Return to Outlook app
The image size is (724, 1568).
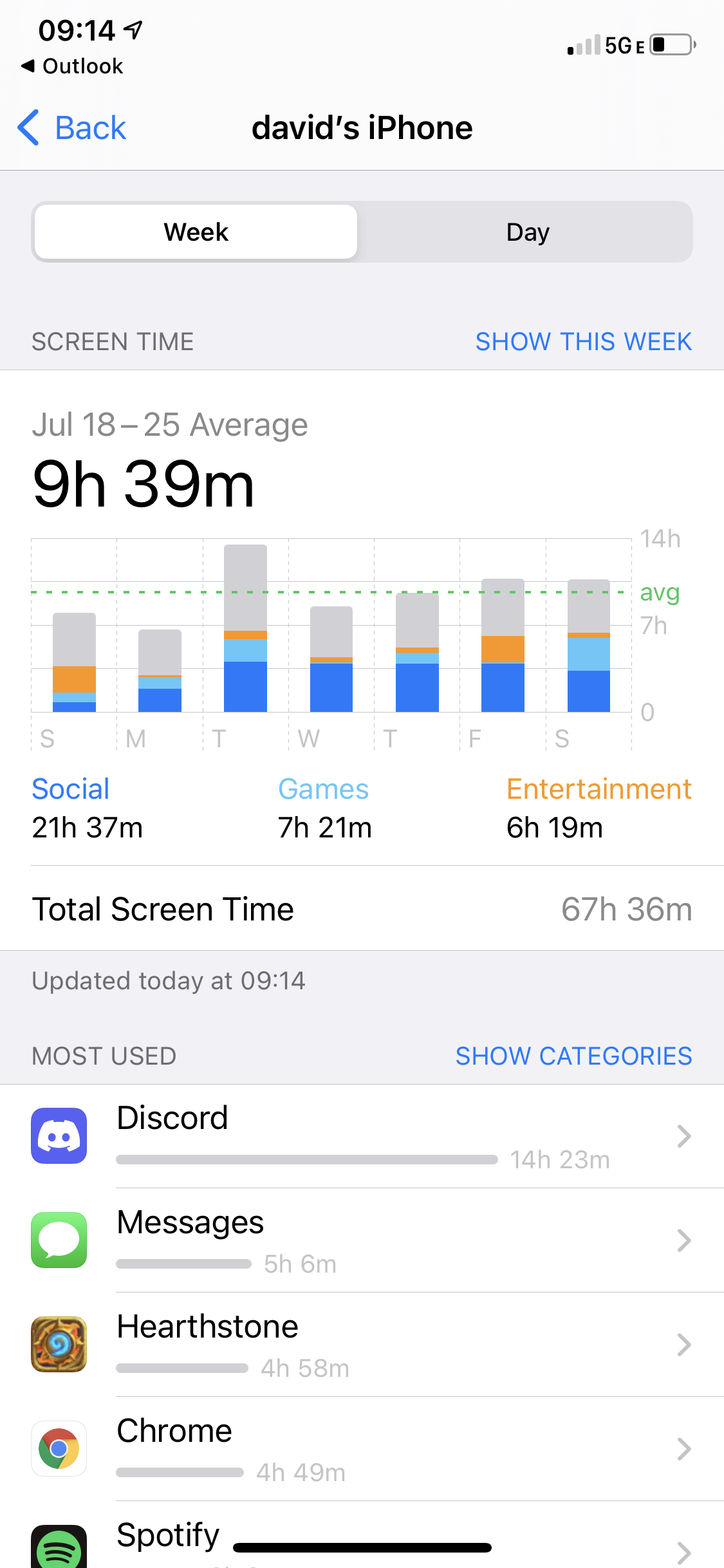(x=72, y=66)
